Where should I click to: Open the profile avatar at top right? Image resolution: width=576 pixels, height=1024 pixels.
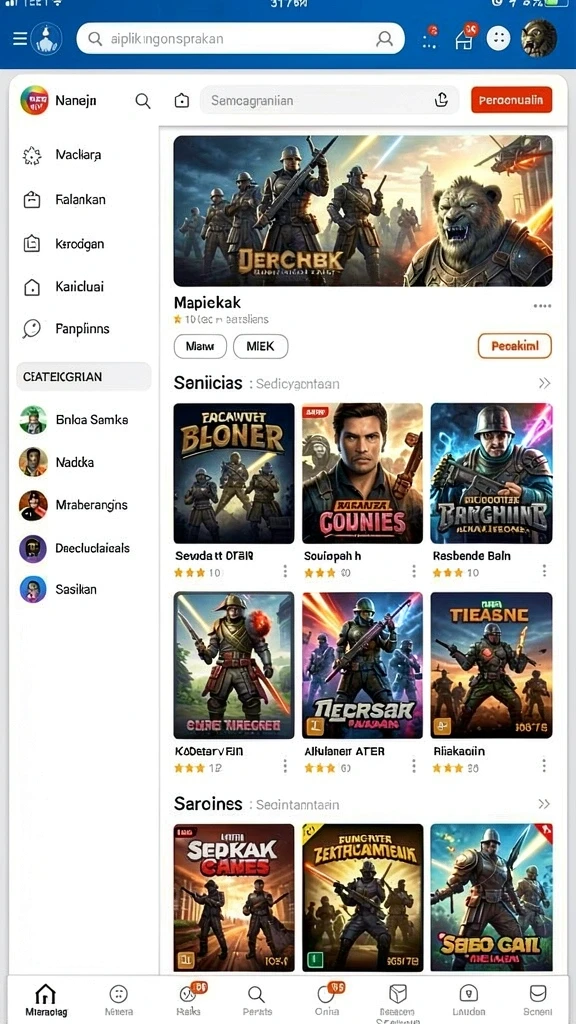point(539,38)
